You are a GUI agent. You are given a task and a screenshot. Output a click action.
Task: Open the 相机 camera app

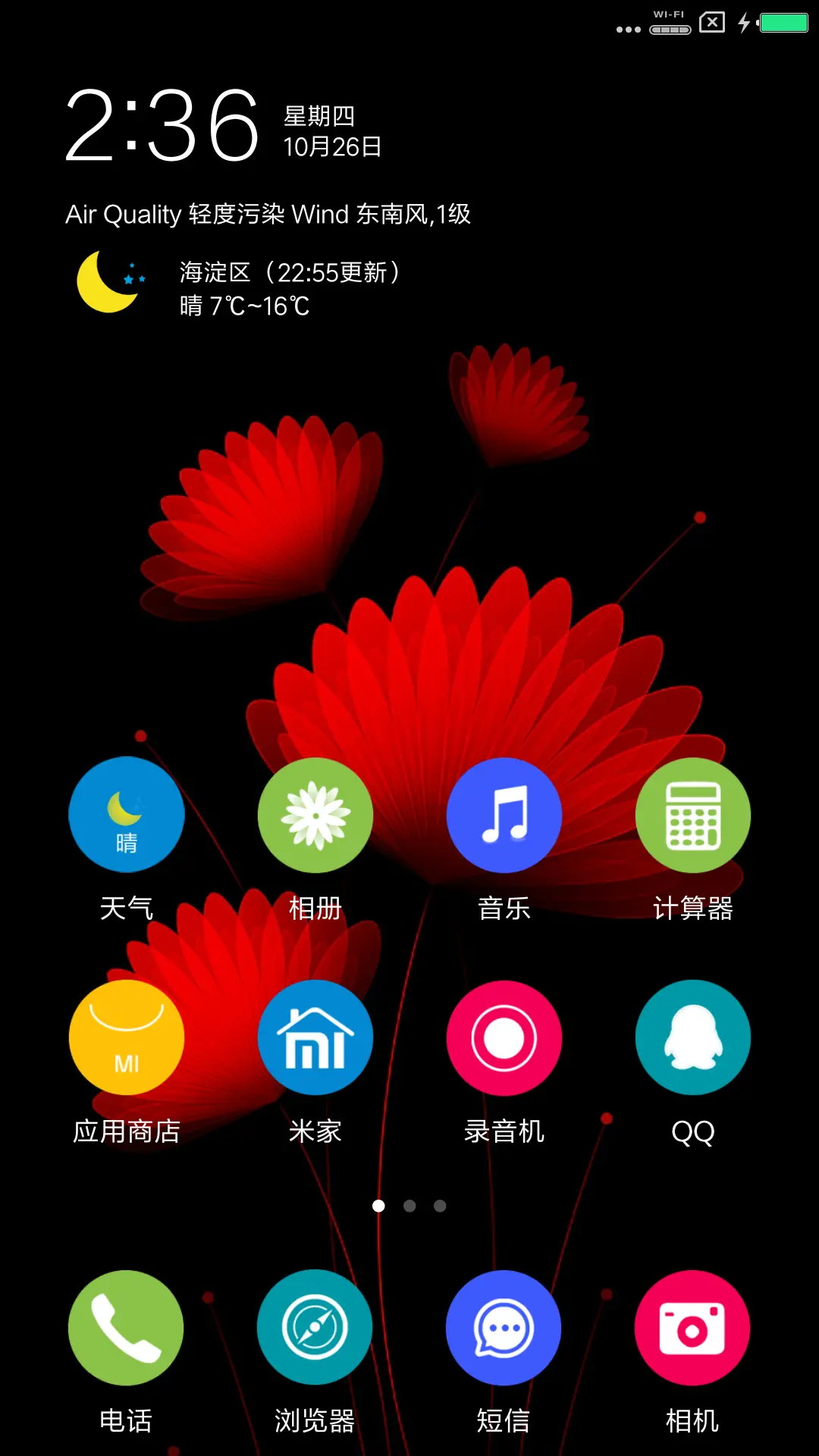tap(692, 1328)
